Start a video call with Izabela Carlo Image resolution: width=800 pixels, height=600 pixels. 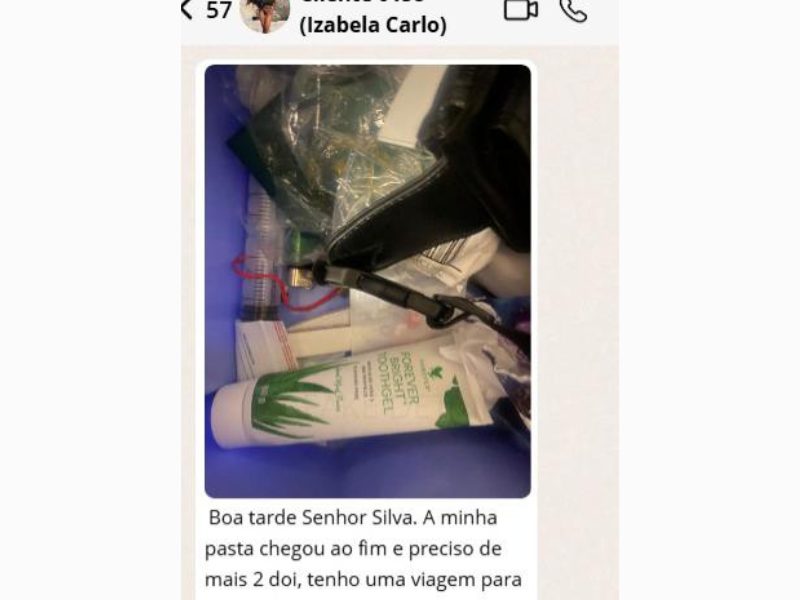520,10
